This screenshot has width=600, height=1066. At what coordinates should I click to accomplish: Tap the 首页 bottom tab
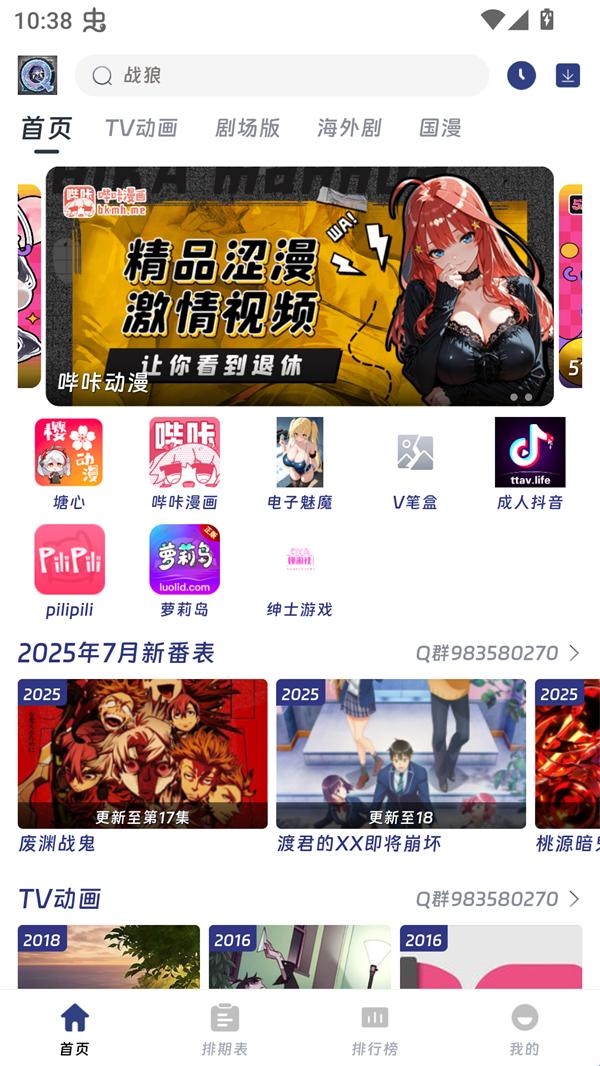(x=74, y=1030)
